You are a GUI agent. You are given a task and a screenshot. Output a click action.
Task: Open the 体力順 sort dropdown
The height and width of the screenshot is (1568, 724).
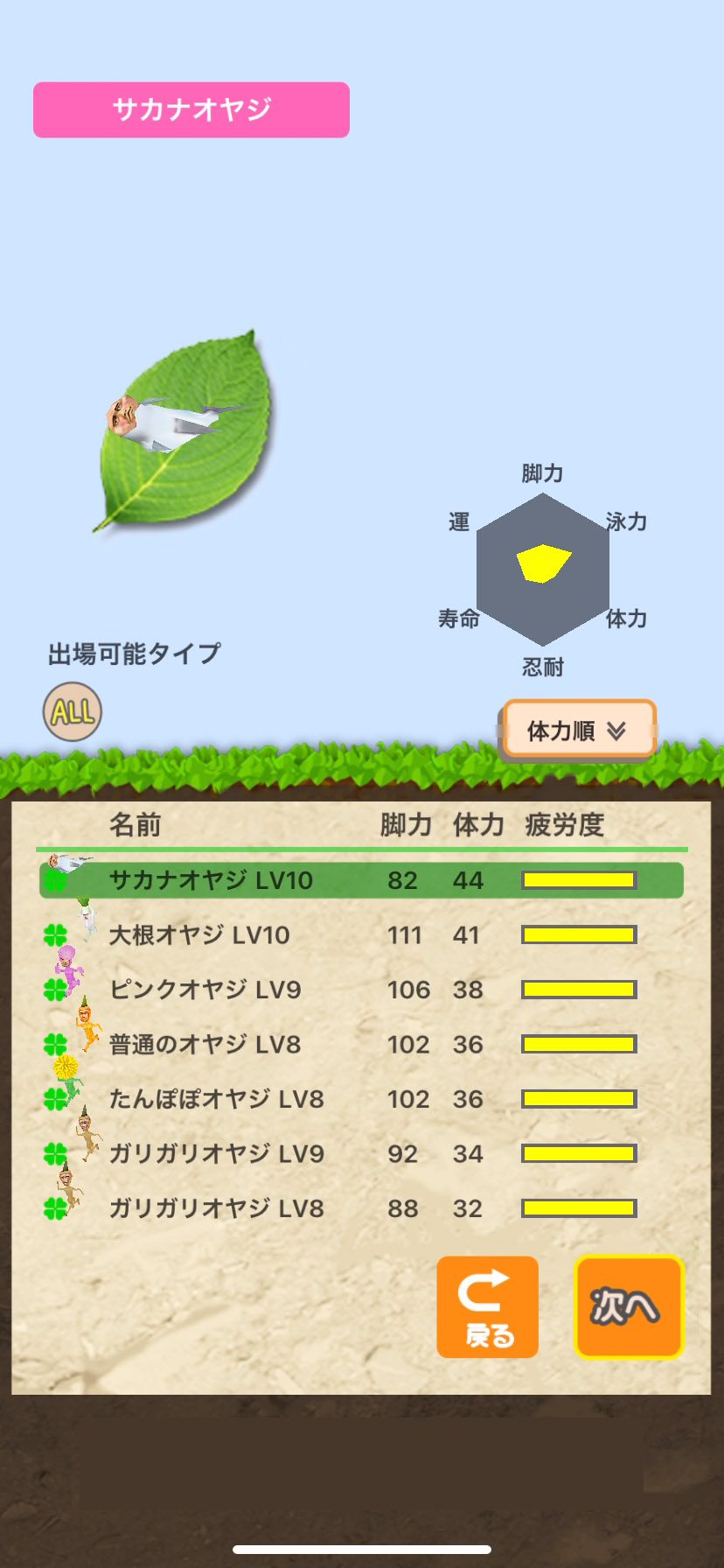point(578,731)
